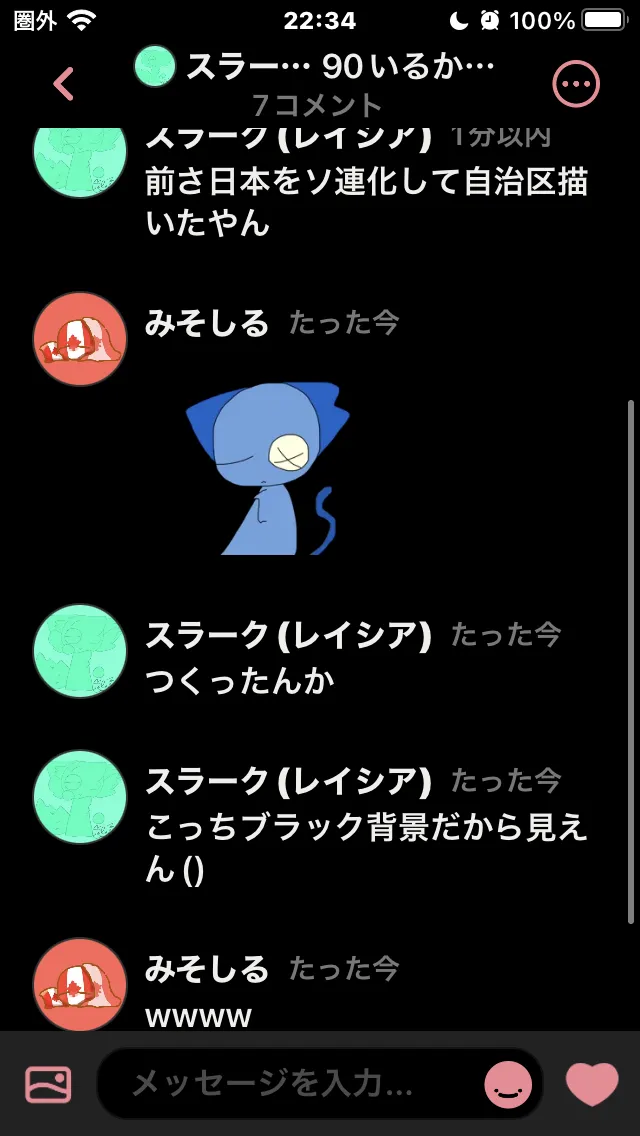This screenshot has height=1136, width=640.
Task: Open the chat title スラー… 90いるか…
Action: point(315,67)
